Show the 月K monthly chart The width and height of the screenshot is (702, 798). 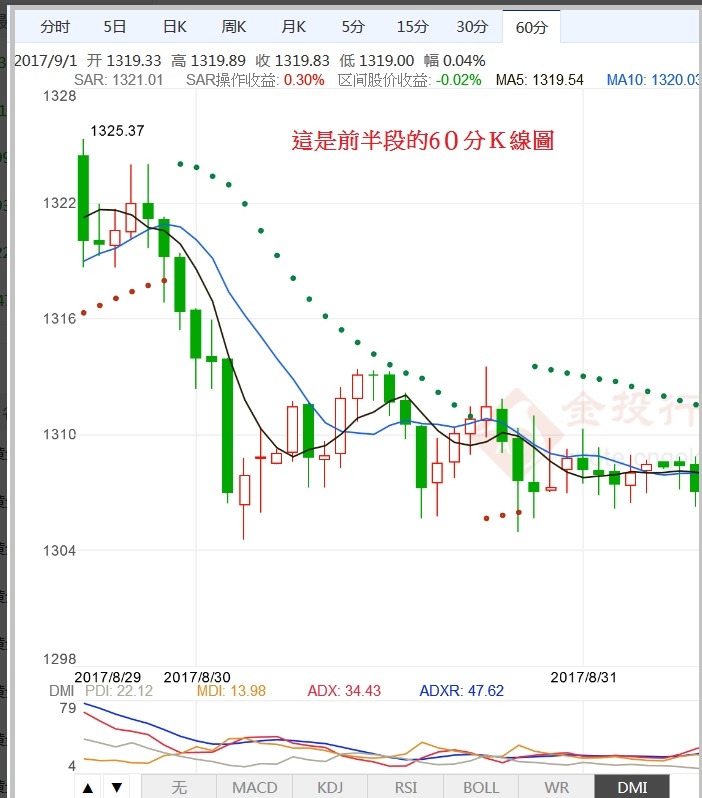point(293,27)
